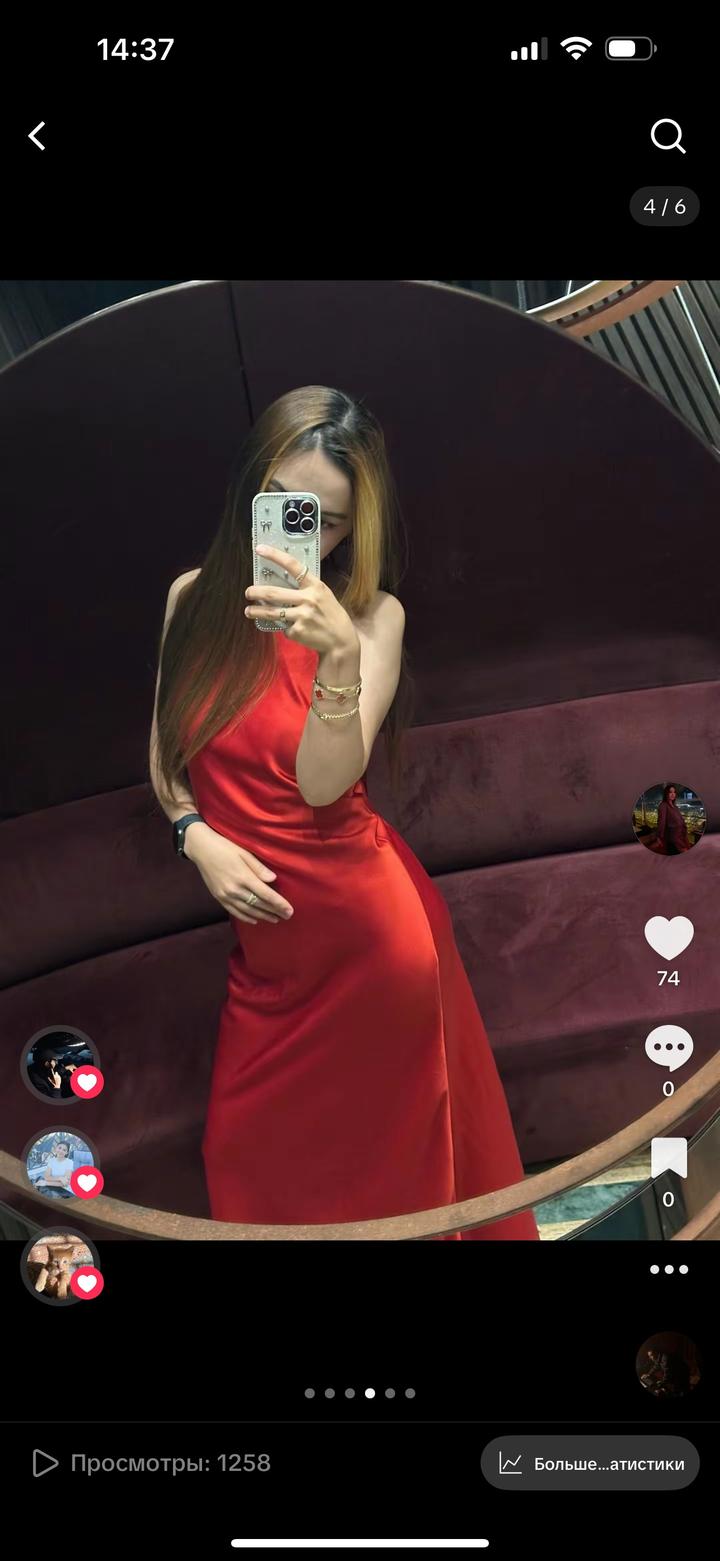The width and height of the screenshot is (720, 1561).
Task: Like this photo post
Action: click(668, 938)
